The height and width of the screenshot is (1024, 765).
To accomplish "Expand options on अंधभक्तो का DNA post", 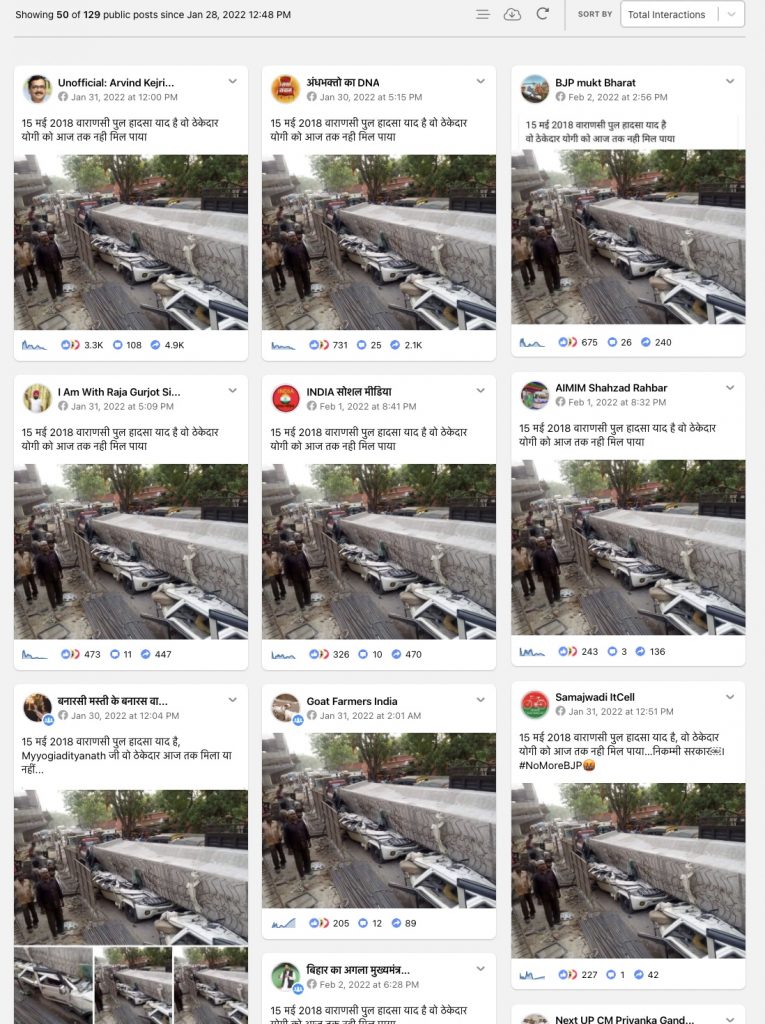I will click(x=480, y=82).
